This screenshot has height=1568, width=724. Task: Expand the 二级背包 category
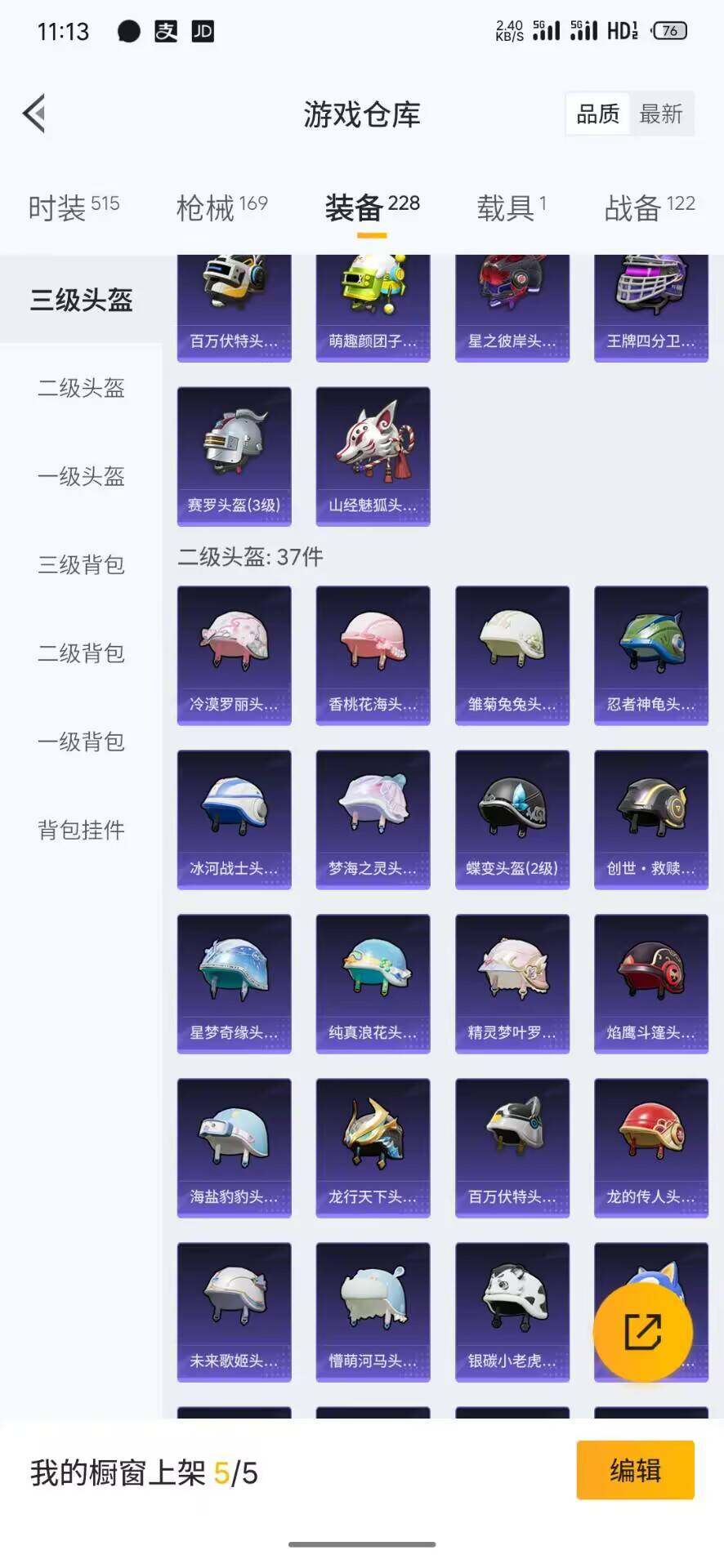[80, 653]
